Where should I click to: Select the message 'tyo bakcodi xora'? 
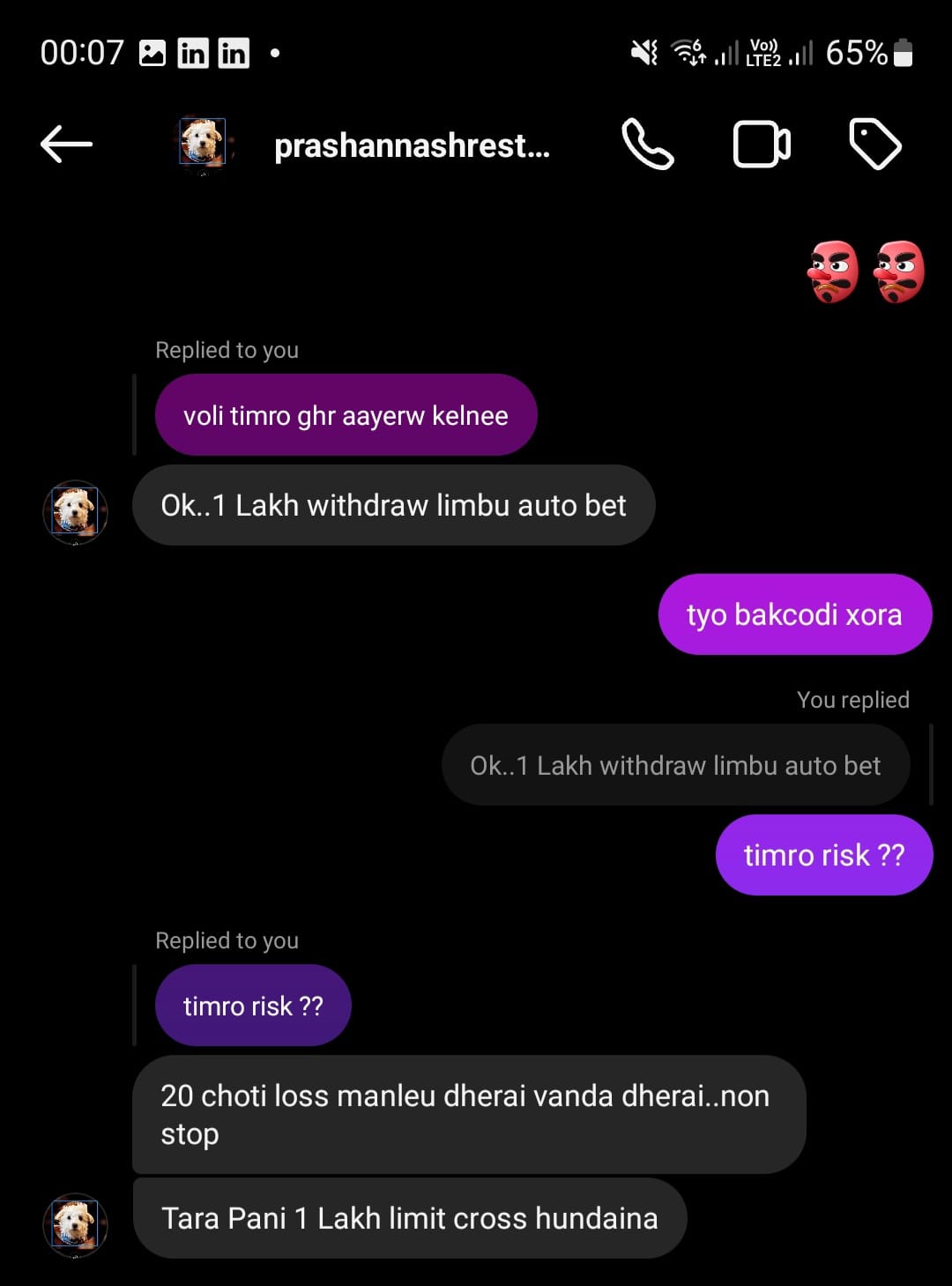click(793, 614)
